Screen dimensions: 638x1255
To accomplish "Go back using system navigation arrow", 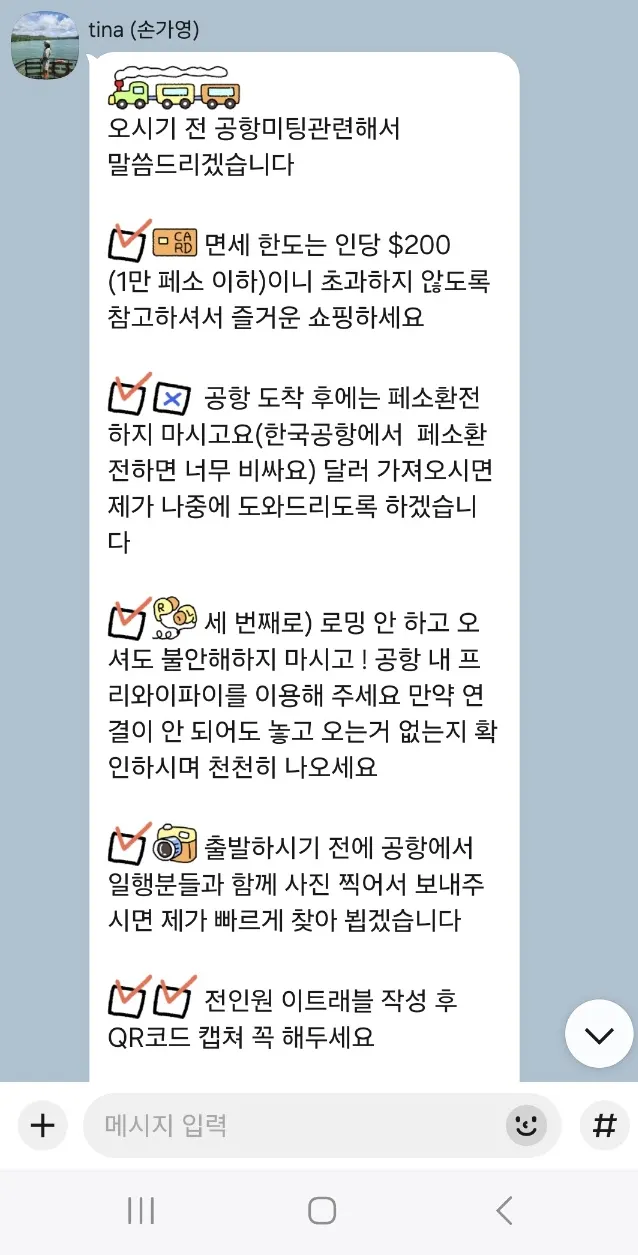I will (504, 1211).
